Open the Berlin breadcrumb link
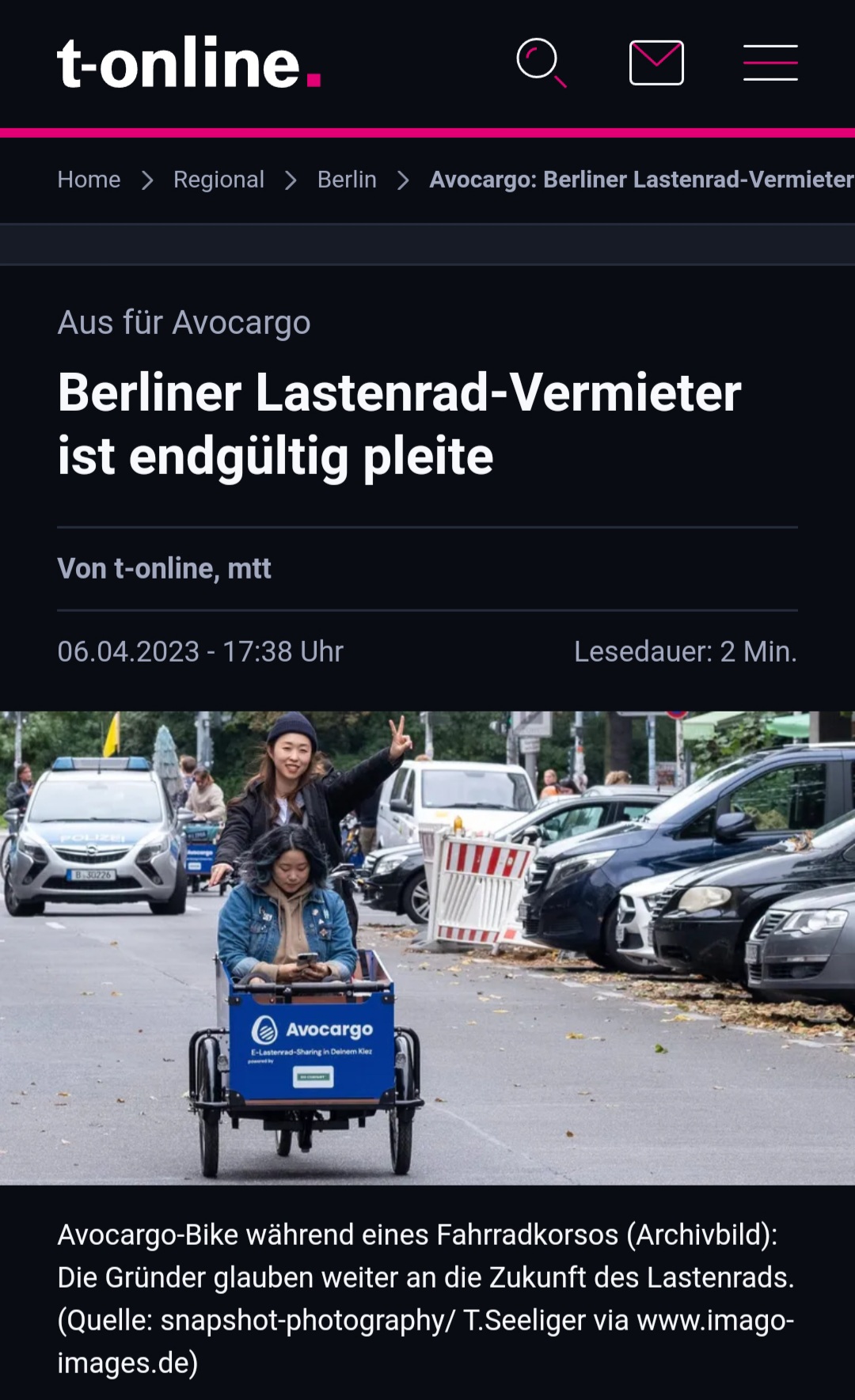The height and width of the screenshot is (1400, 855). point(347,180)
